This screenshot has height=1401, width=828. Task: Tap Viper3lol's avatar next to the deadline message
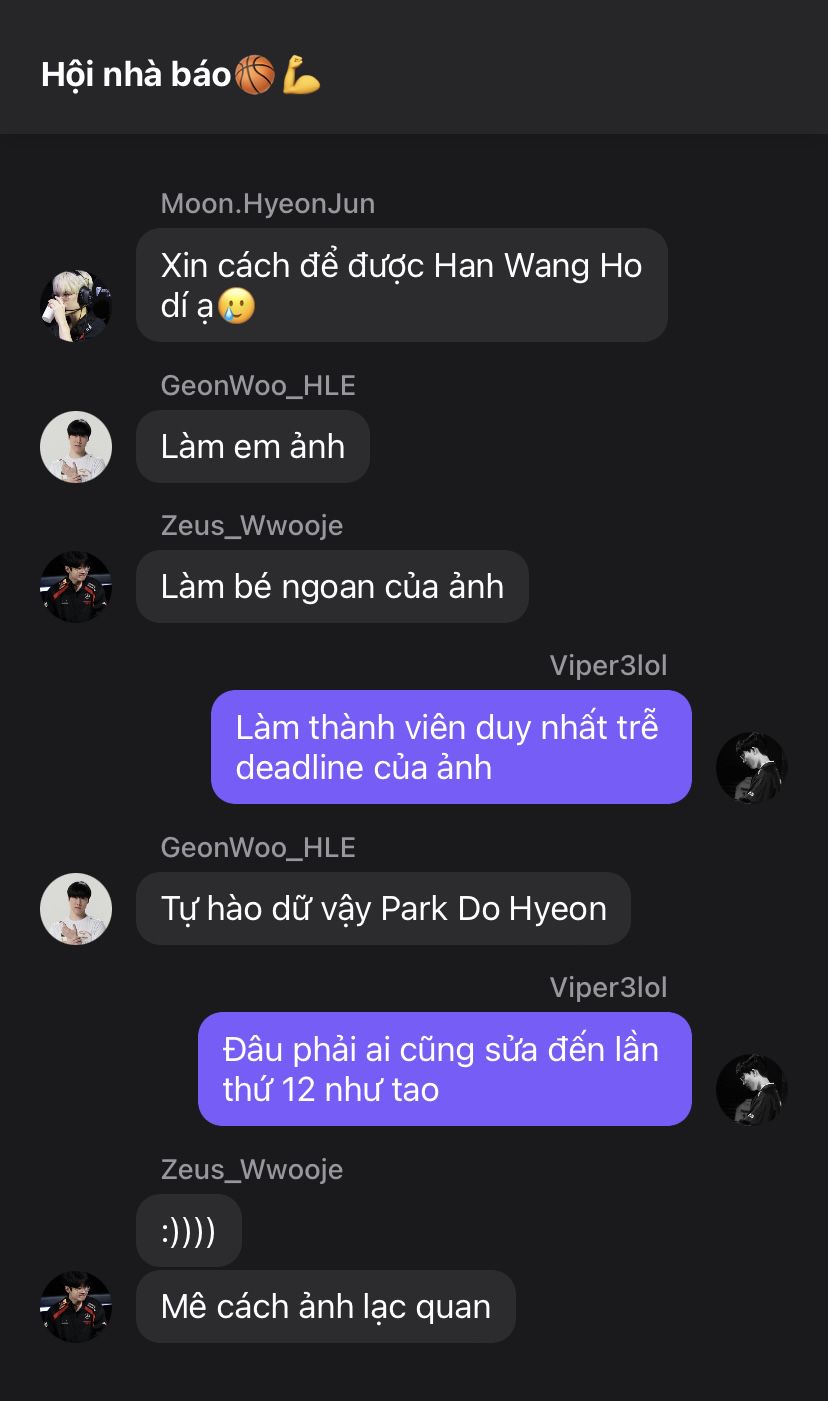pos(752,768)
